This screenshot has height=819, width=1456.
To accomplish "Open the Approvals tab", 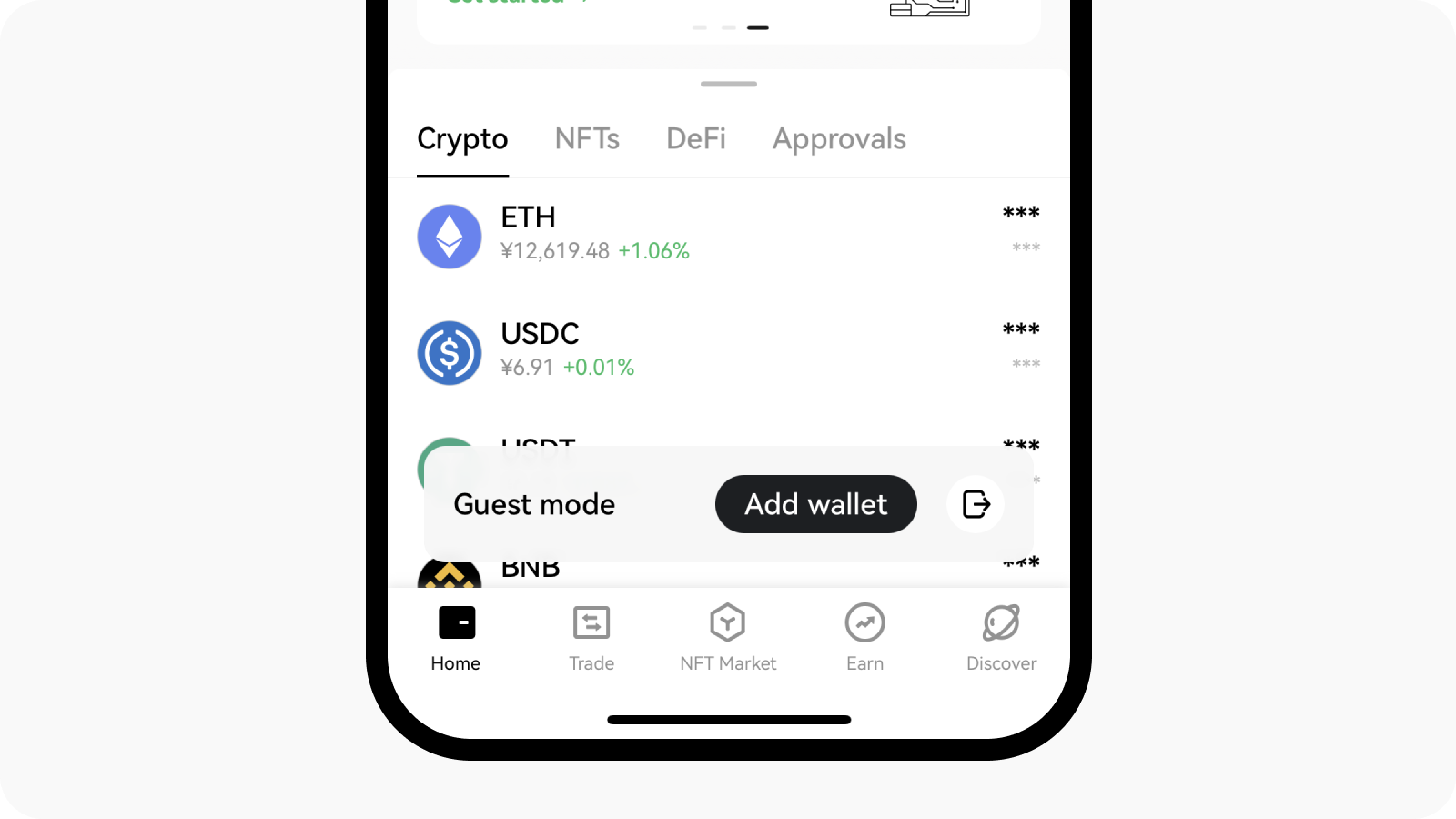I will tap(839, 139).
